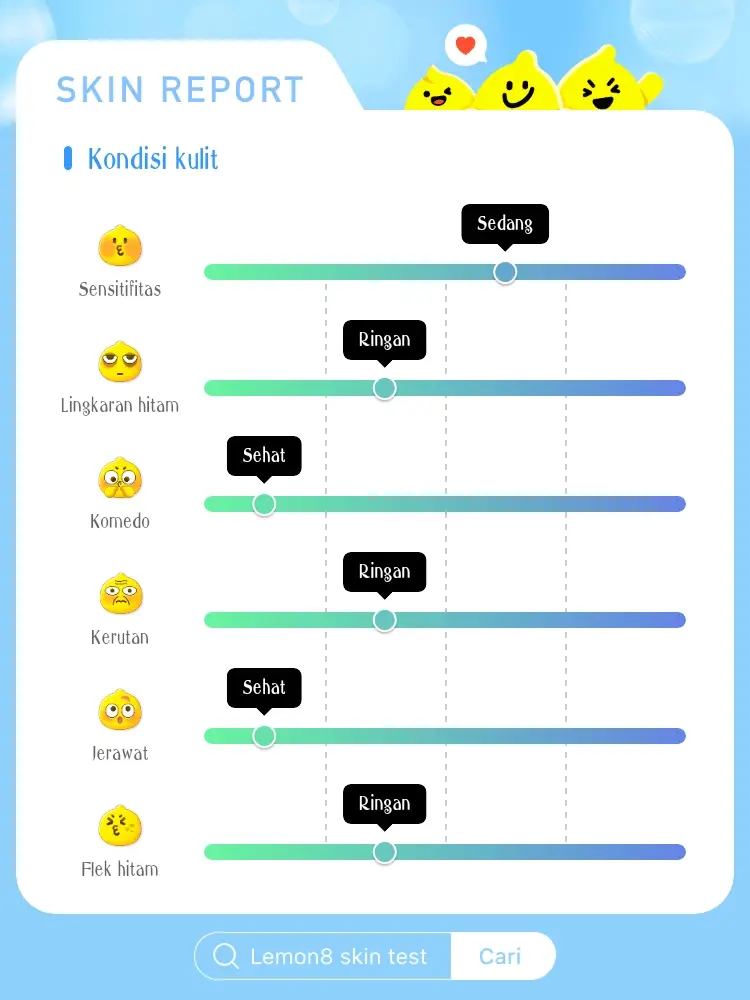This screenshot has width=750, height=1000.
Task: Click the blue marker next to Kondisi kulit
Action: pos(67,157)
